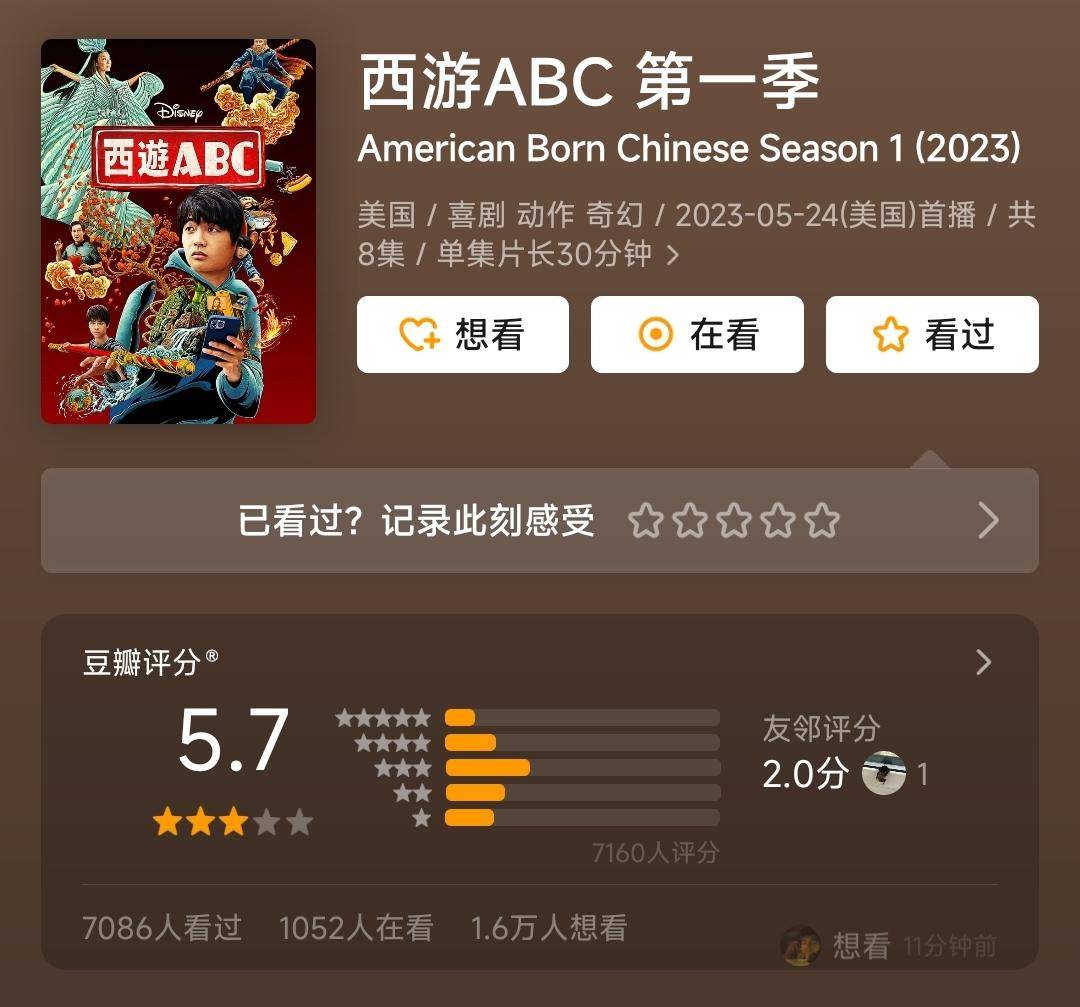Mark the show as 想看 (want to watch)
This screenshot has width=1080, height=1007.
point(462,335)
